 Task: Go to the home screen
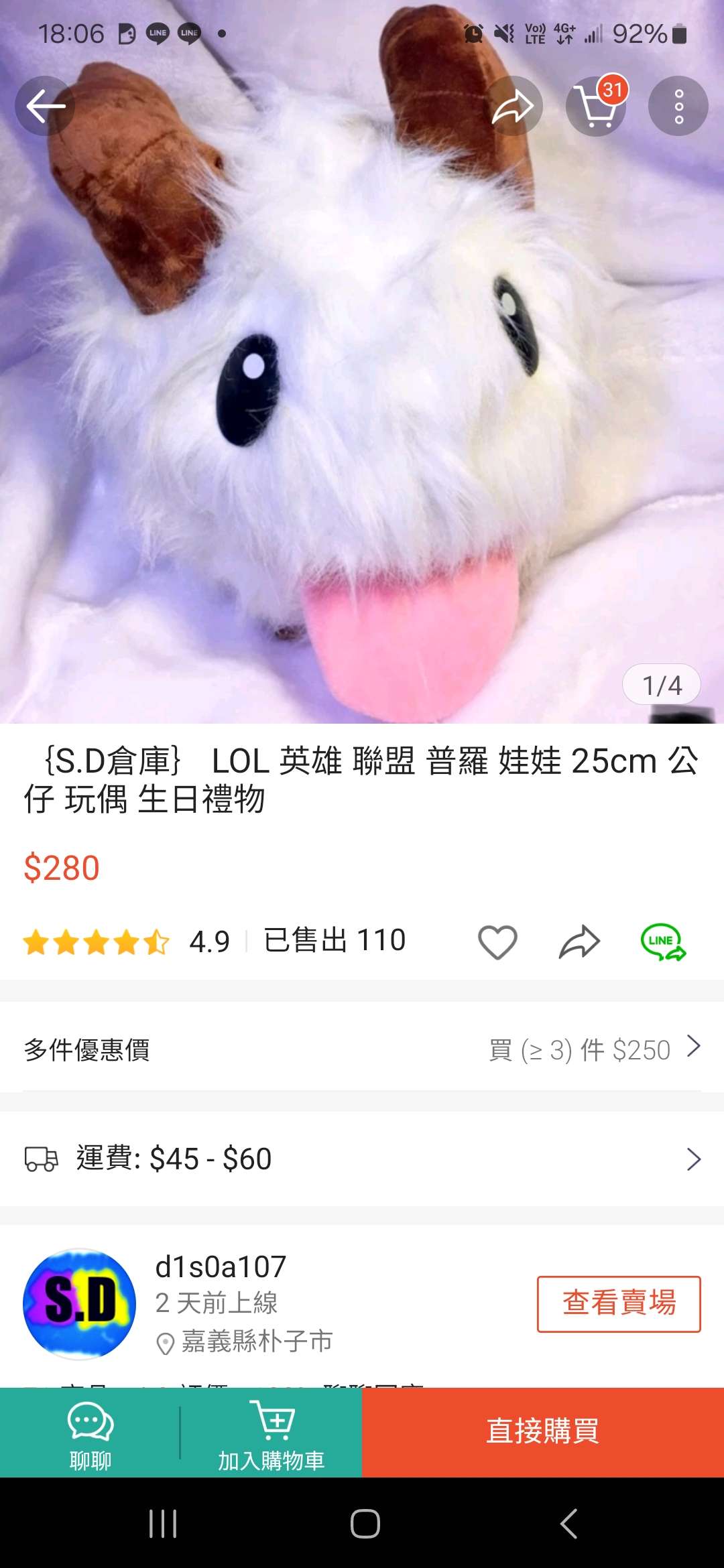pyautogui.click(x=365, y=1524)
